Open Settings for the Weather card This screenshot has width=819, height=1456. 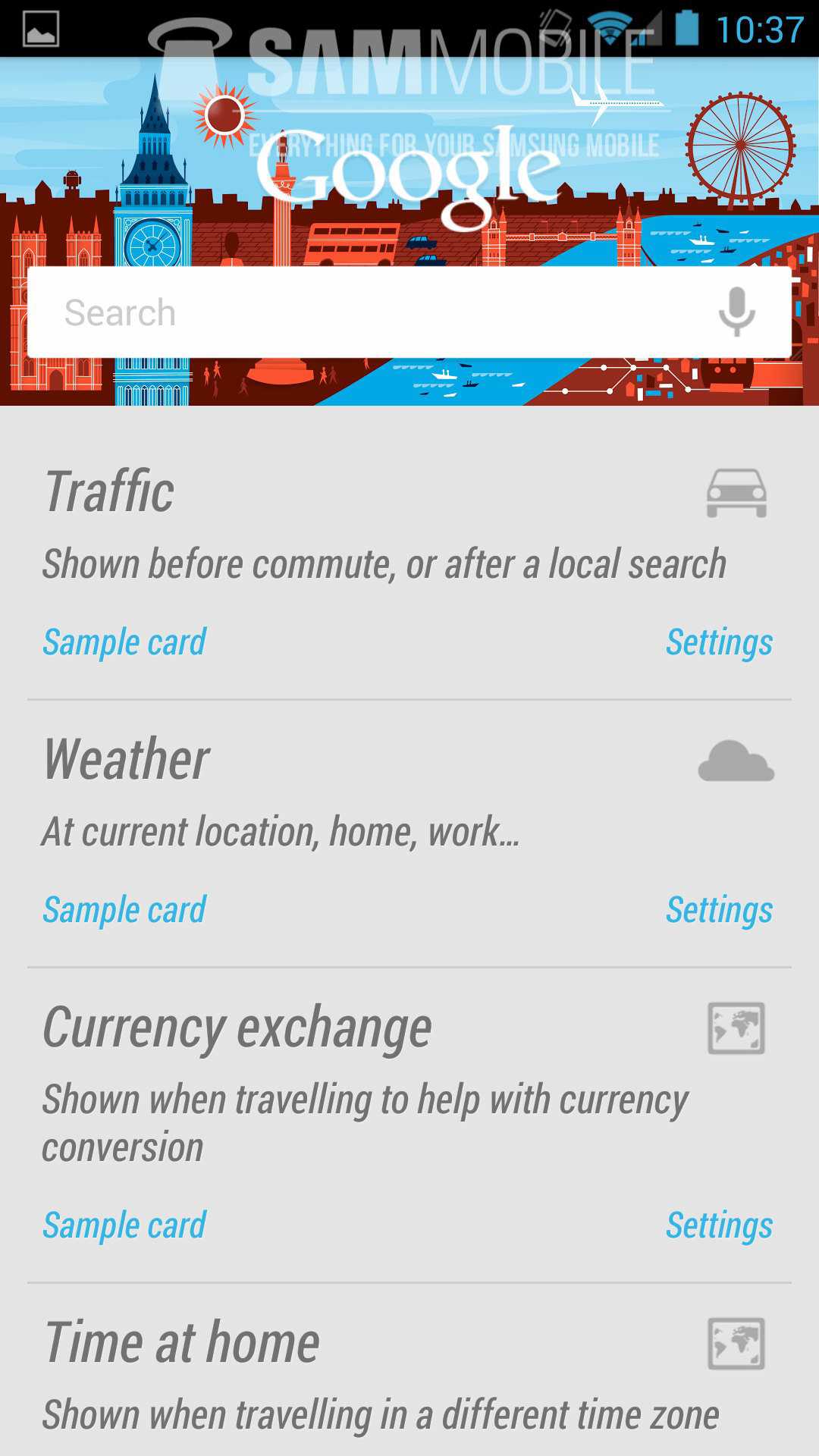click(719, 910)
